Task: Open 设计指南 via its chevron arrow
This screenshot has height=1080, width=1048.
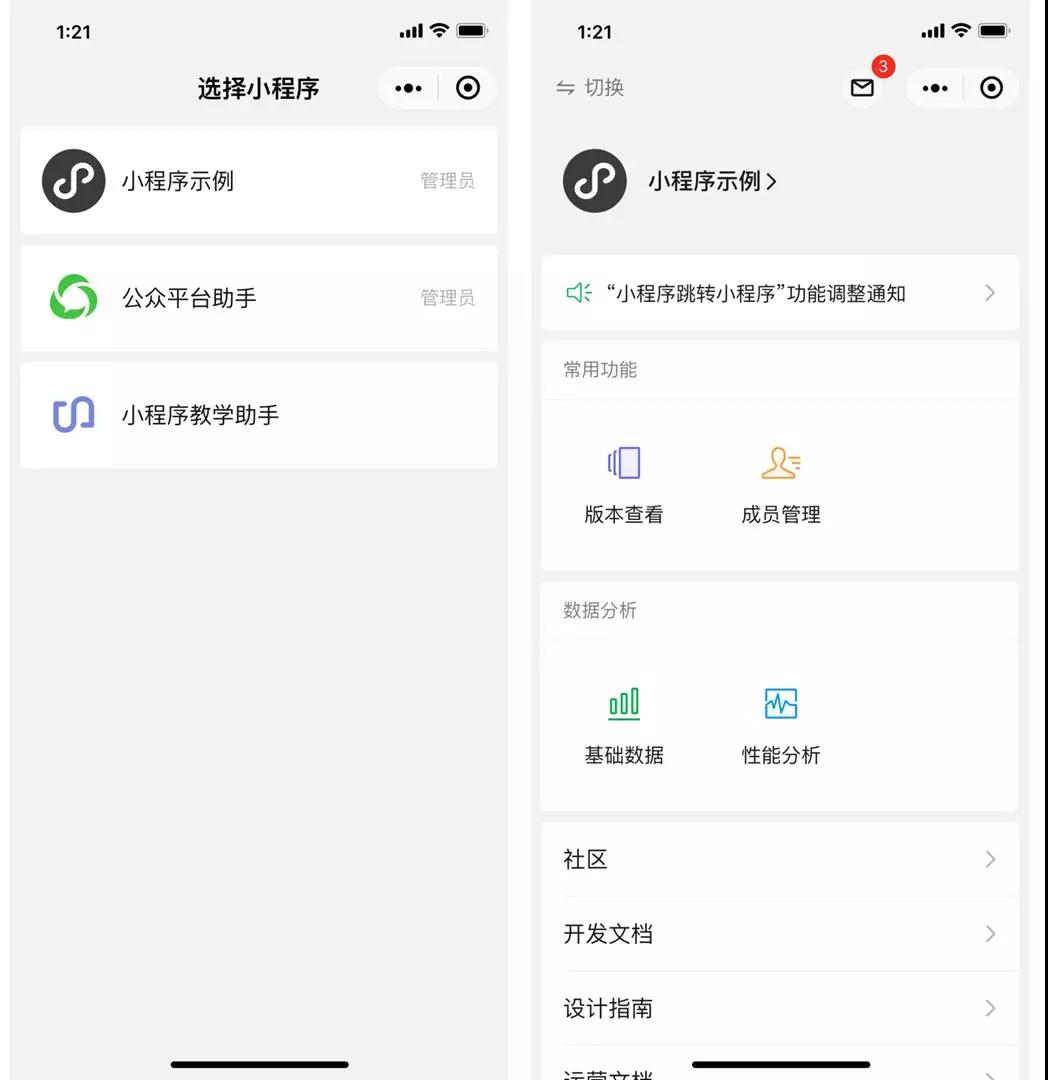Action: (x=990, y=1008)
